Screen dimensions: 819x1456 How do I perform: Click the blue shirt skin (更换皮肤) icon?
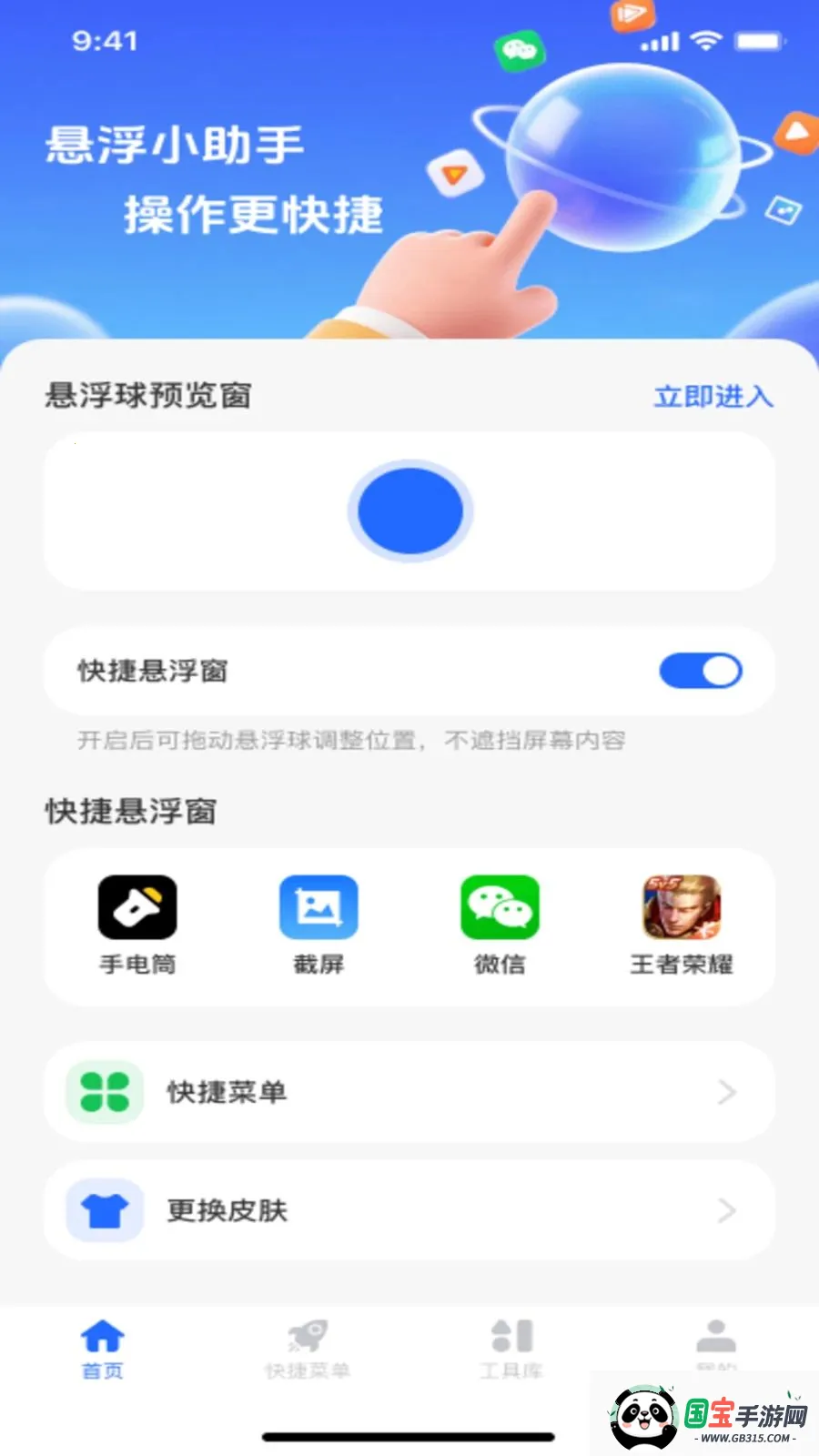tap(102, 1210)
